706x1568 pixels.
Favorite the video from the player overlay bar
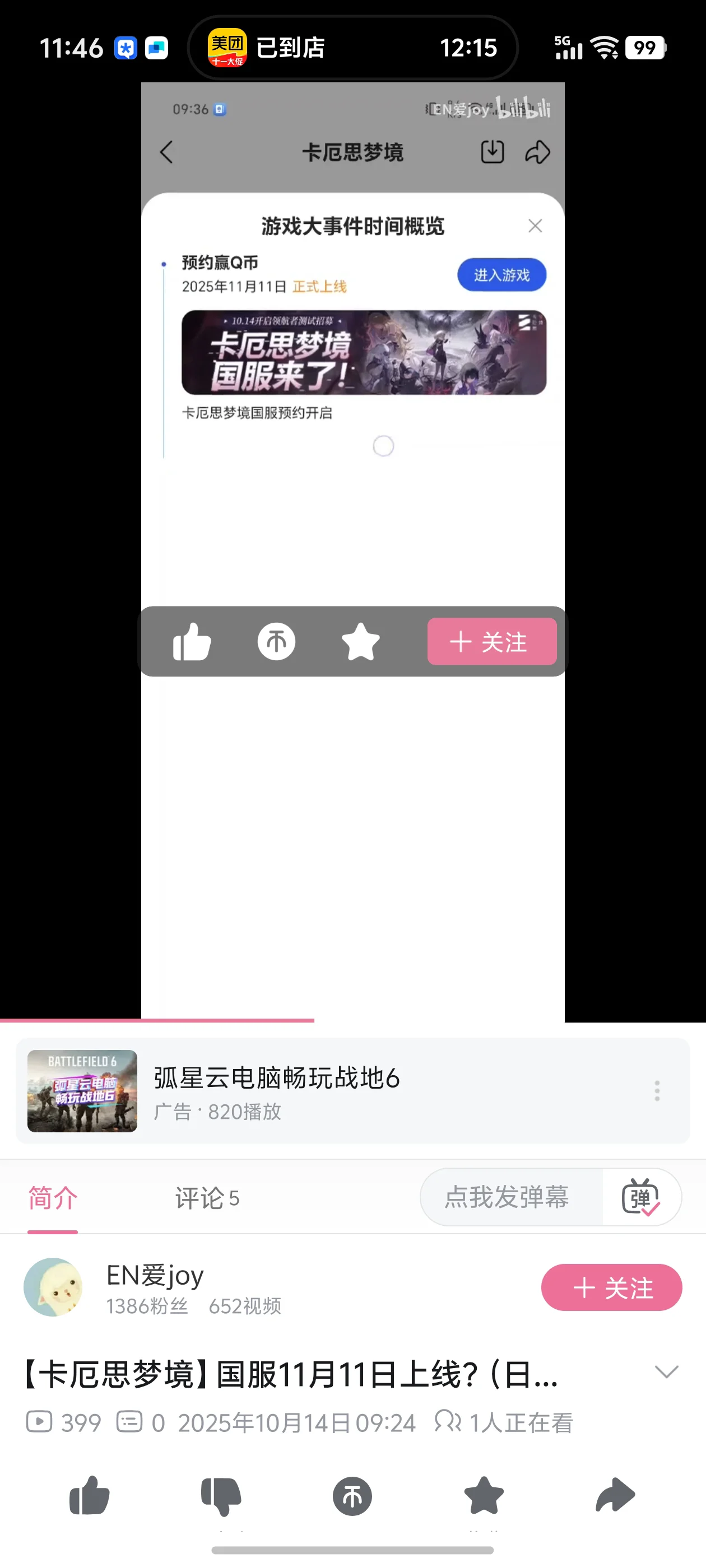pos(361,642)
